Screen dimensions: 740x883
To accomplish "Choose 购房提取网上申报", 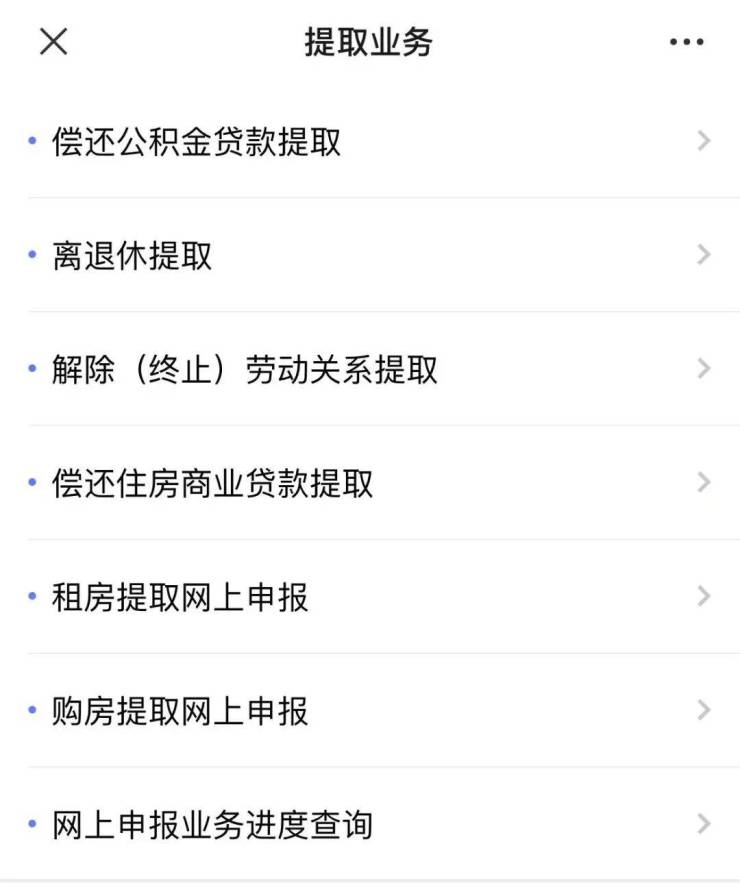I will click(x=180, y=712).
